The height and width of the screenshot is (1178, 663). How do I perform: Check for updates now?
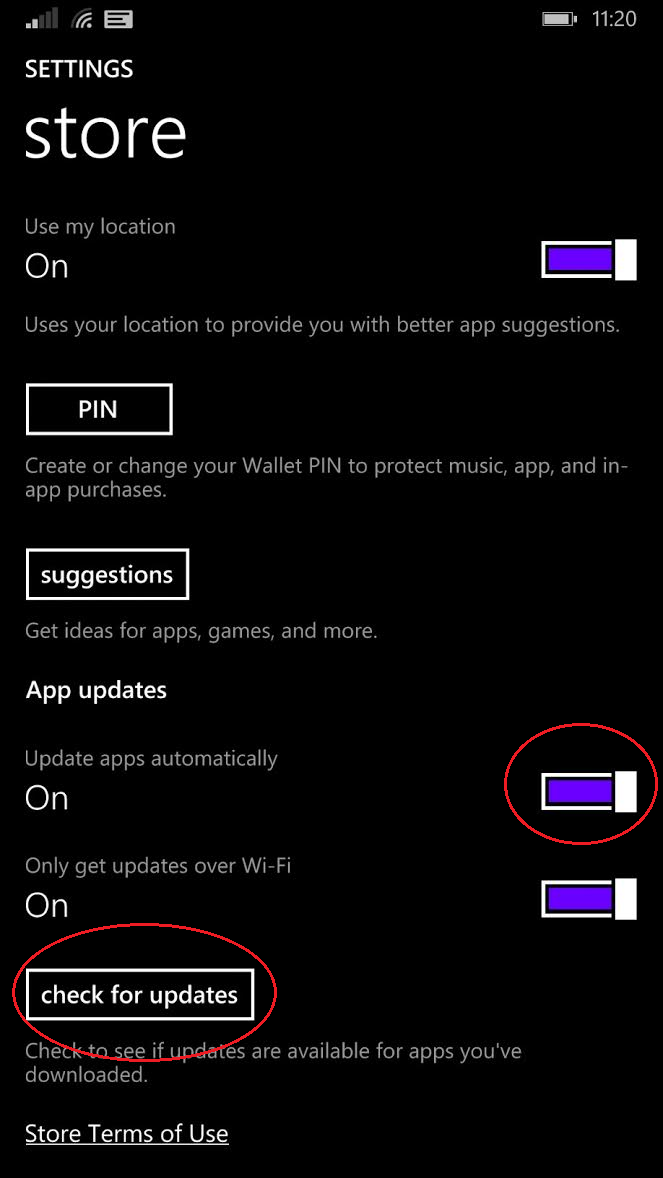[x=139, y=995]
